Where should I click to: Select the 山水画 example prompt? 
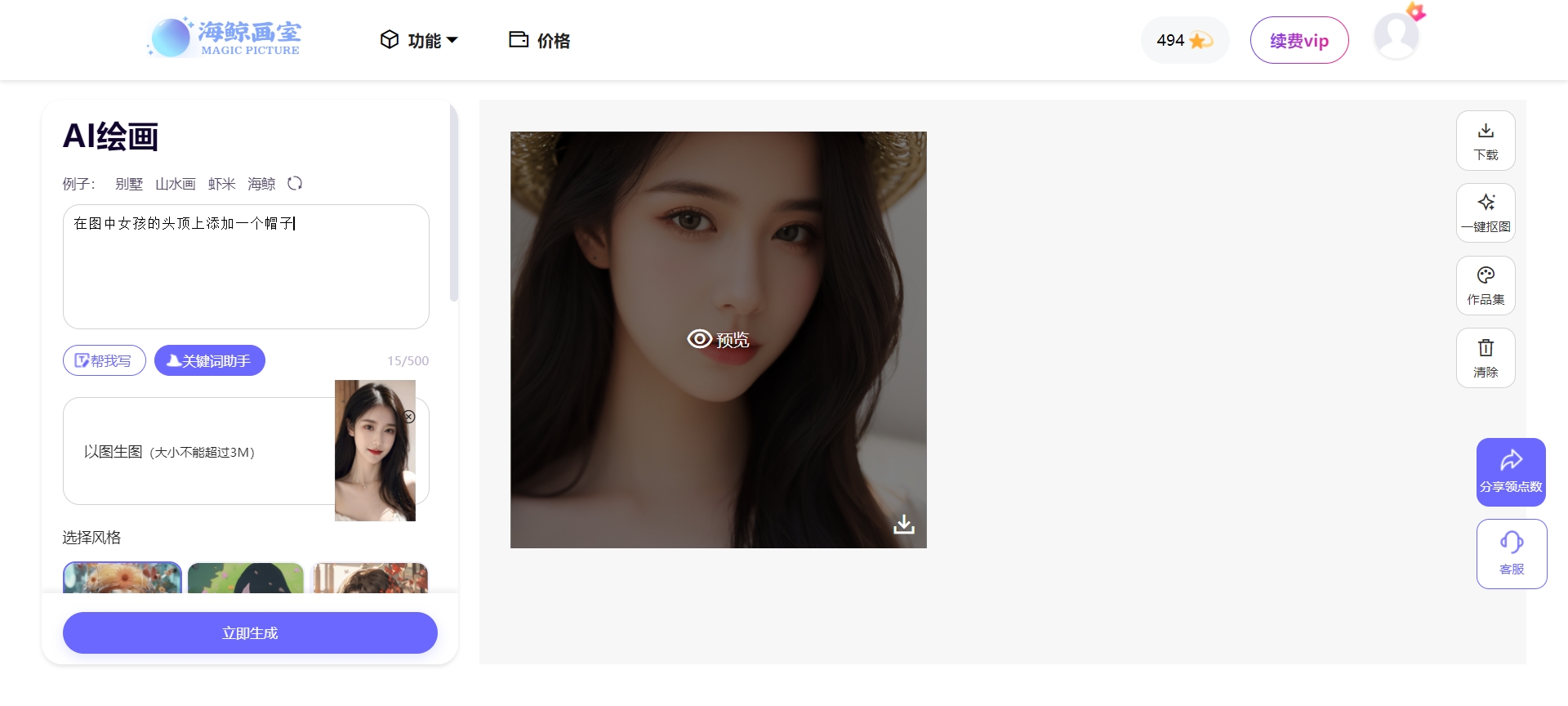(176, 184)
